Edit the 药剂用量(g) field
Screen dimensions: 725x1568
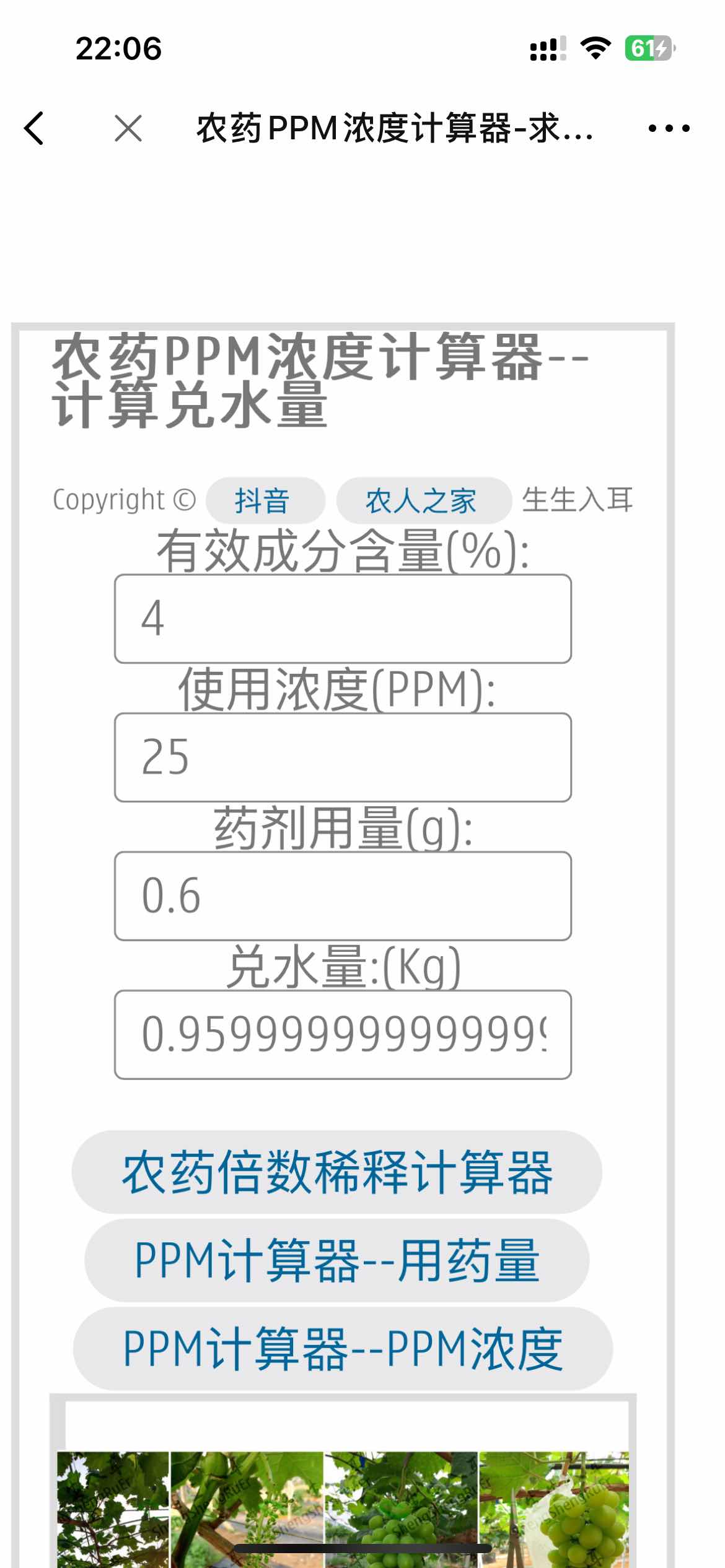[x=343, y=896]
